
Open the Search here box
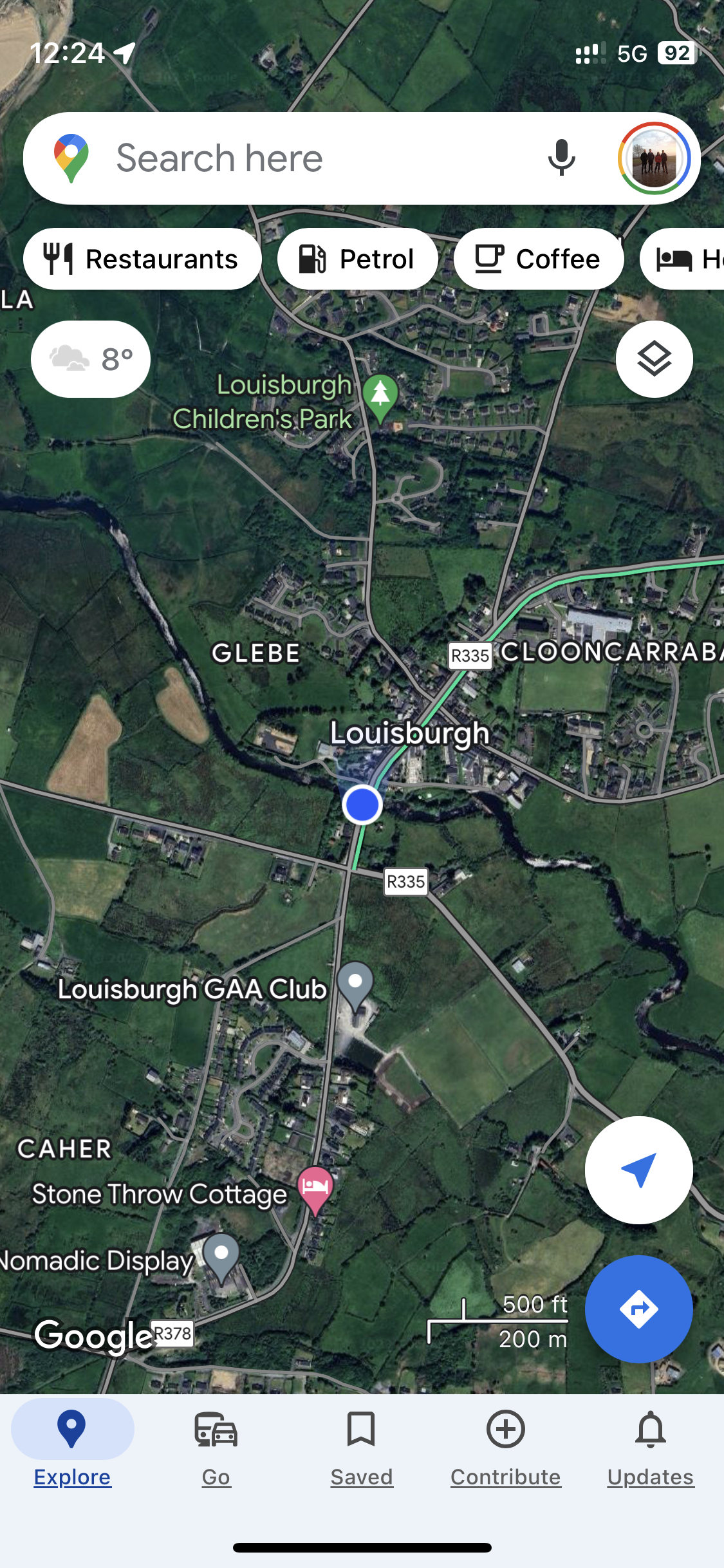[309, 158]
